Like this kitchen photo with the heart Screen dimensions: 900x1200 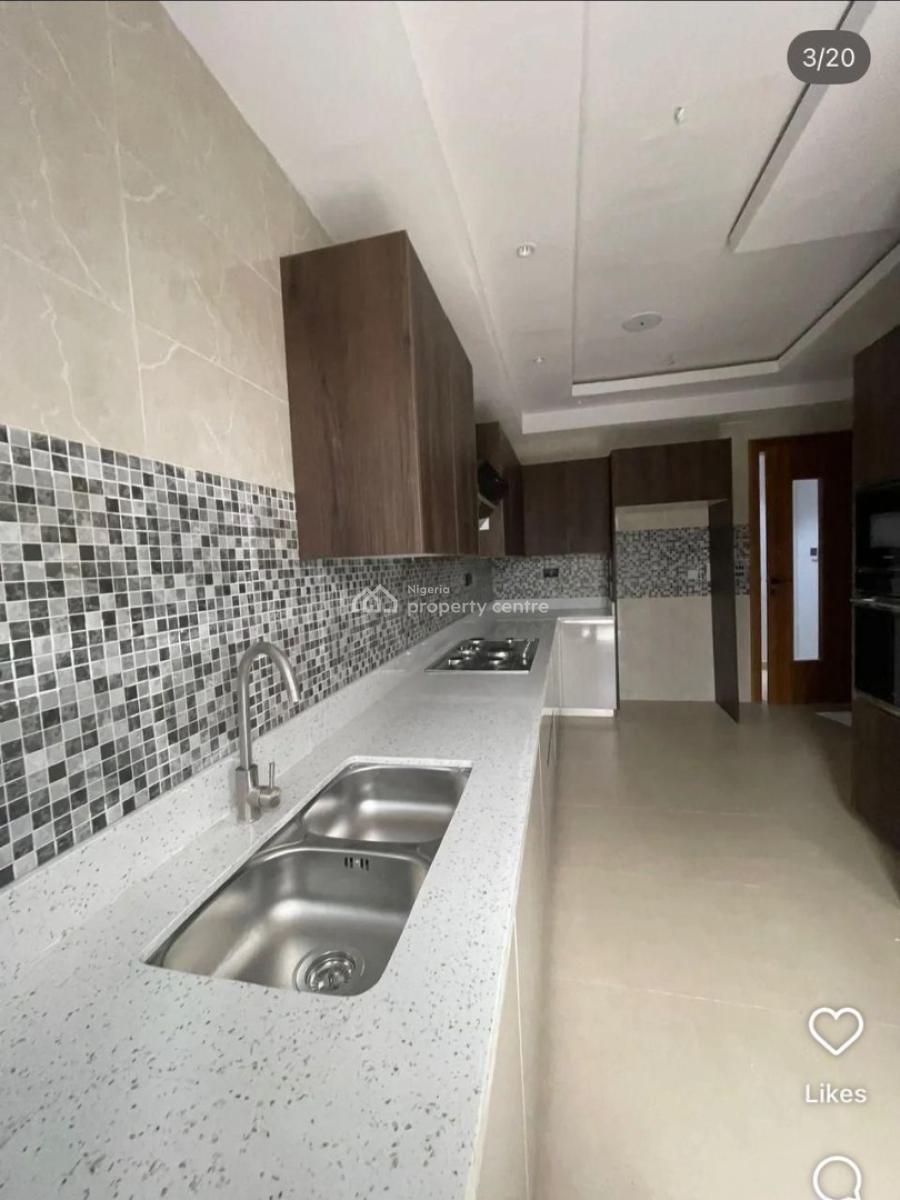click(x=835, y=1031)
